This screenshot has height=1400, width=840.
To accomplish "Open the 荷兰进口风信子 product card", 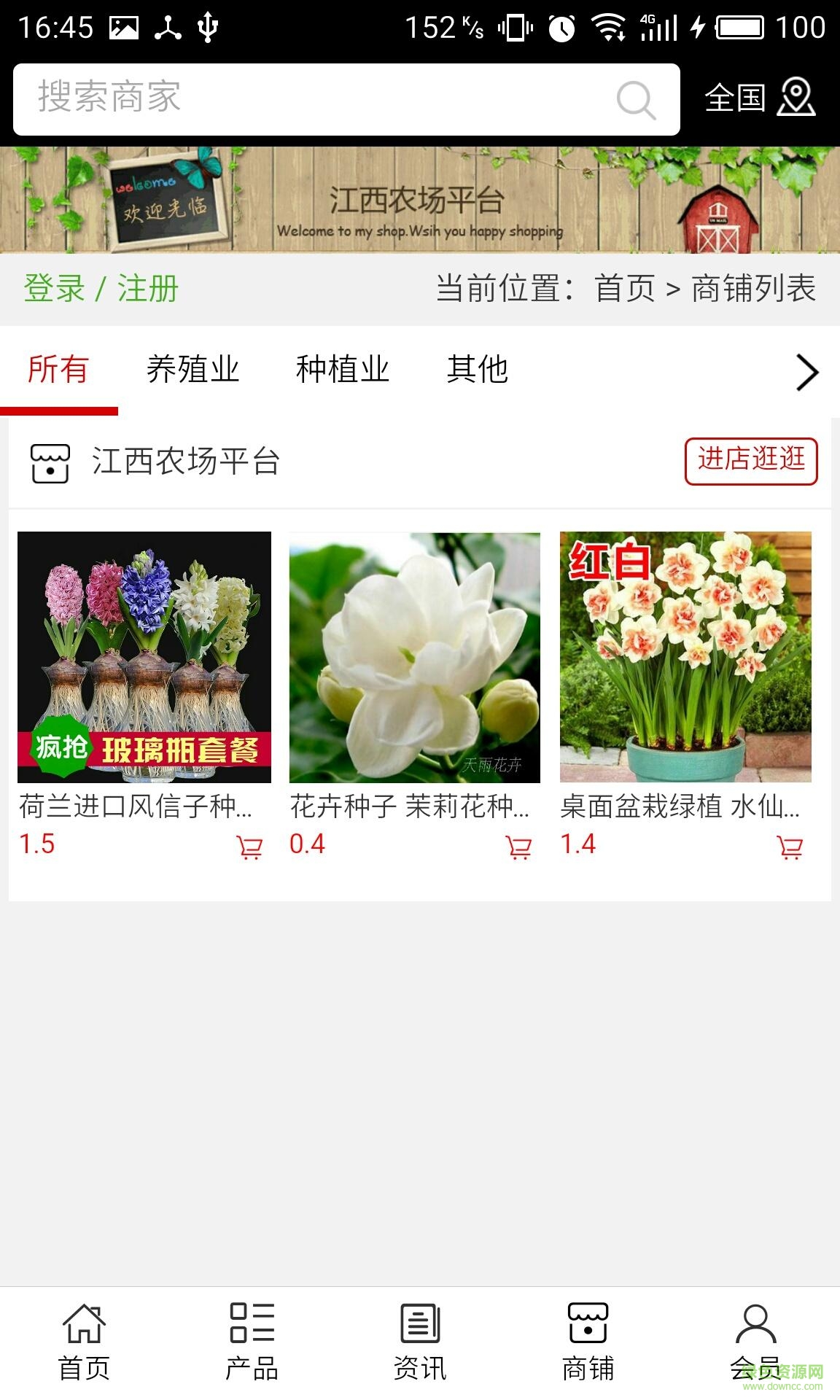I will [x=144, y=656].
